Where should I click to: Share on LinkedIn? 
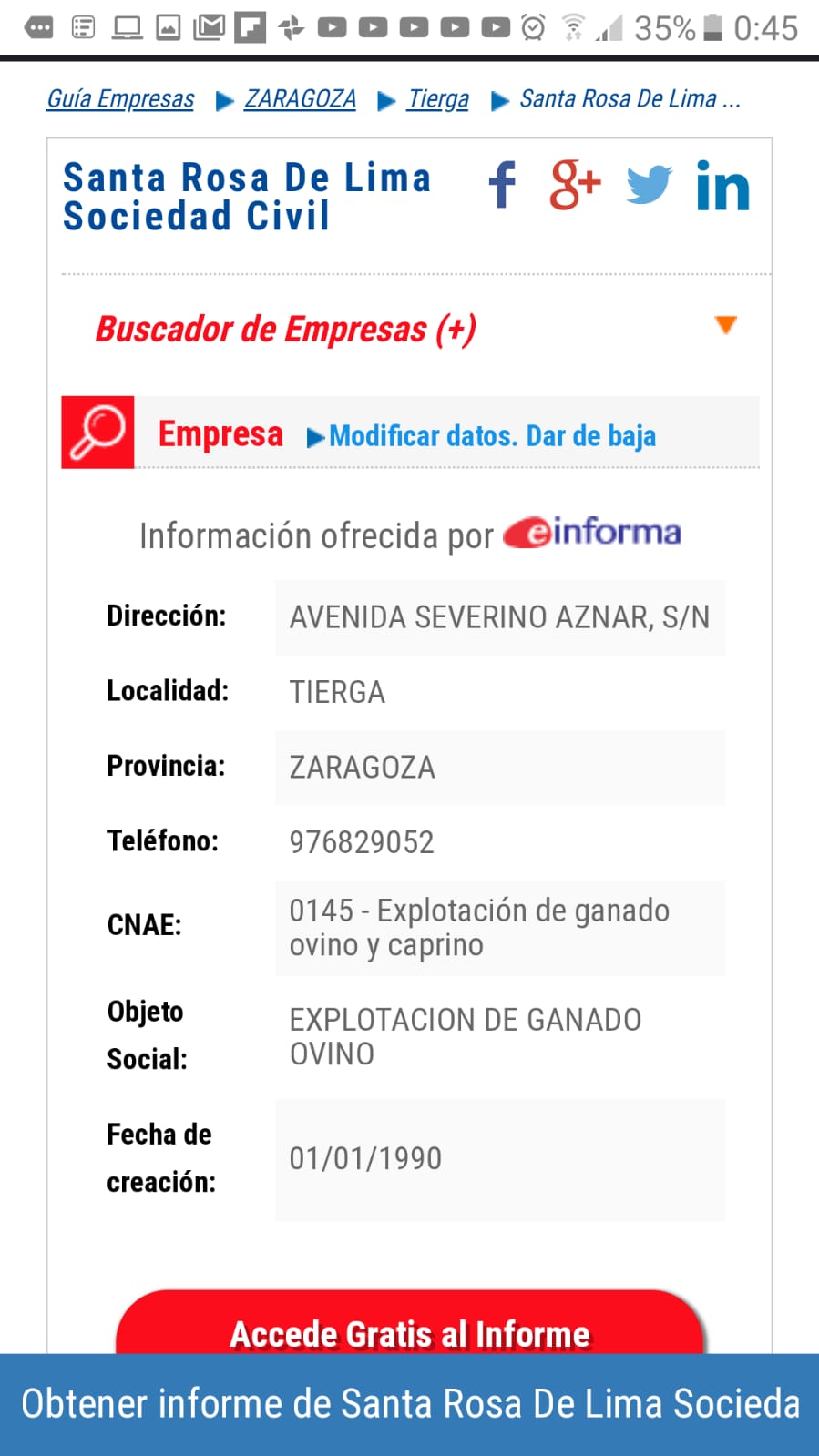tap(722, 187)
